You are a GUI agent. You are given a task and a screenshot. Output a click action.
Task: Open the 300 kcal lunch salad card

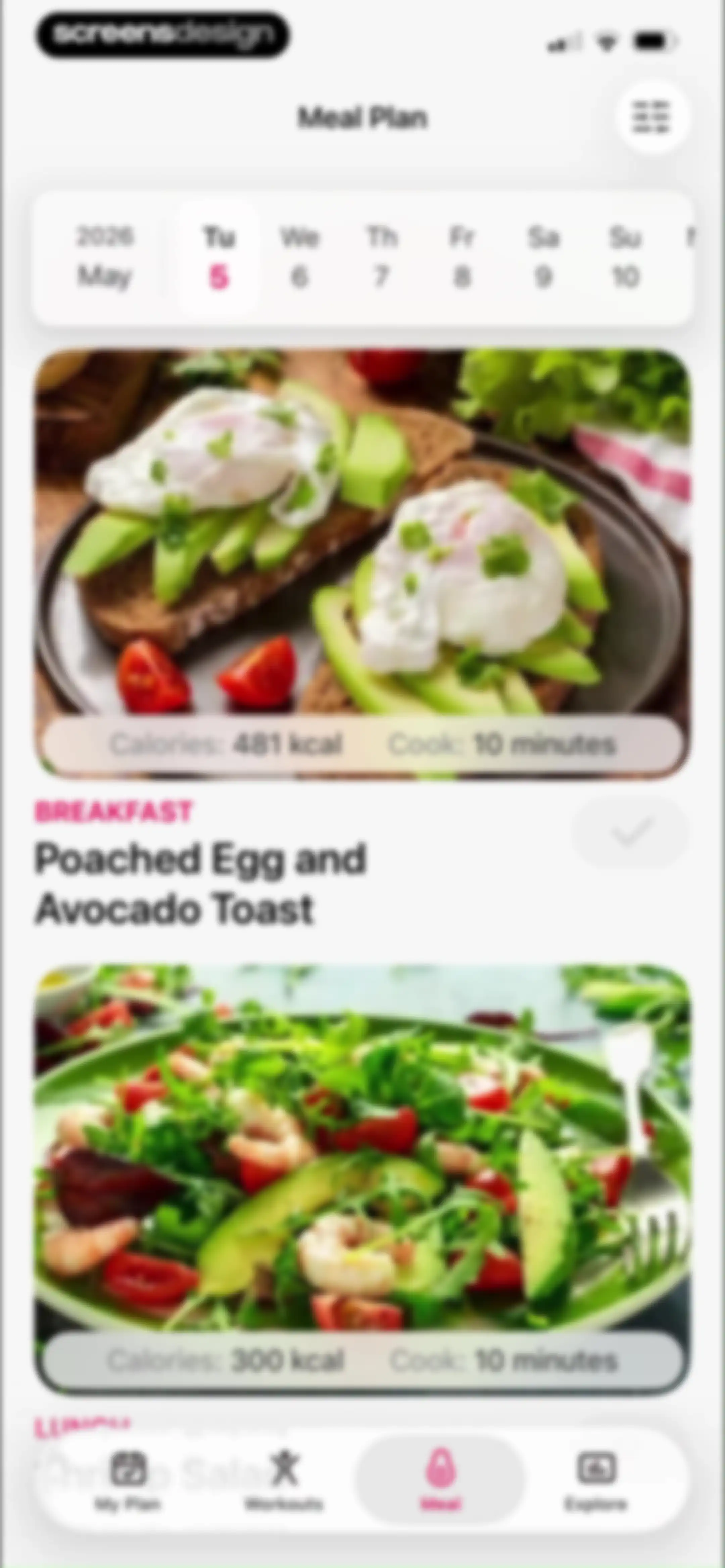pyautogui.click(x=363, y=1180)
